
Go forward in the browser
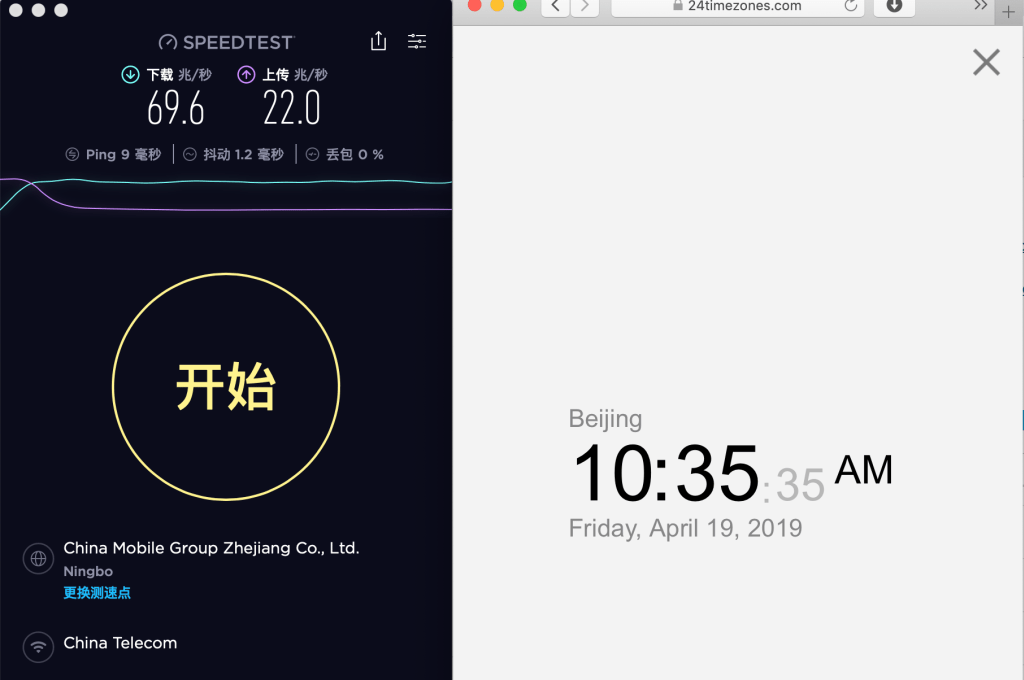pyautogui.click(x=584, y=7)
